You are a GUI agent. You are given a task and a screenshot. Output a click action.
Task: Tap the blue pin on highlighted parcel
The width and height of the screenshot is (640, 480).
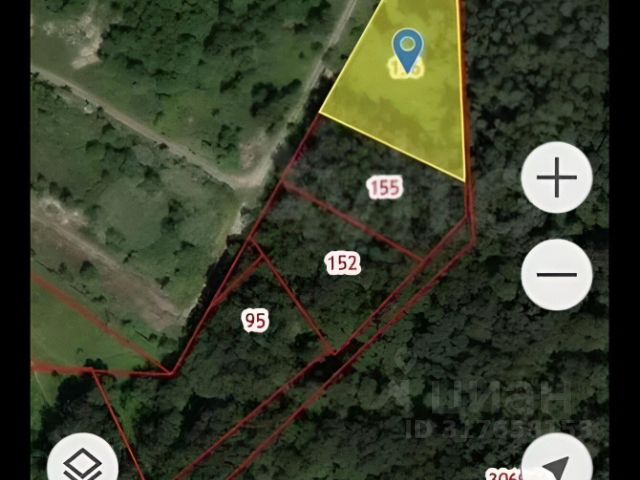(407, 46)
